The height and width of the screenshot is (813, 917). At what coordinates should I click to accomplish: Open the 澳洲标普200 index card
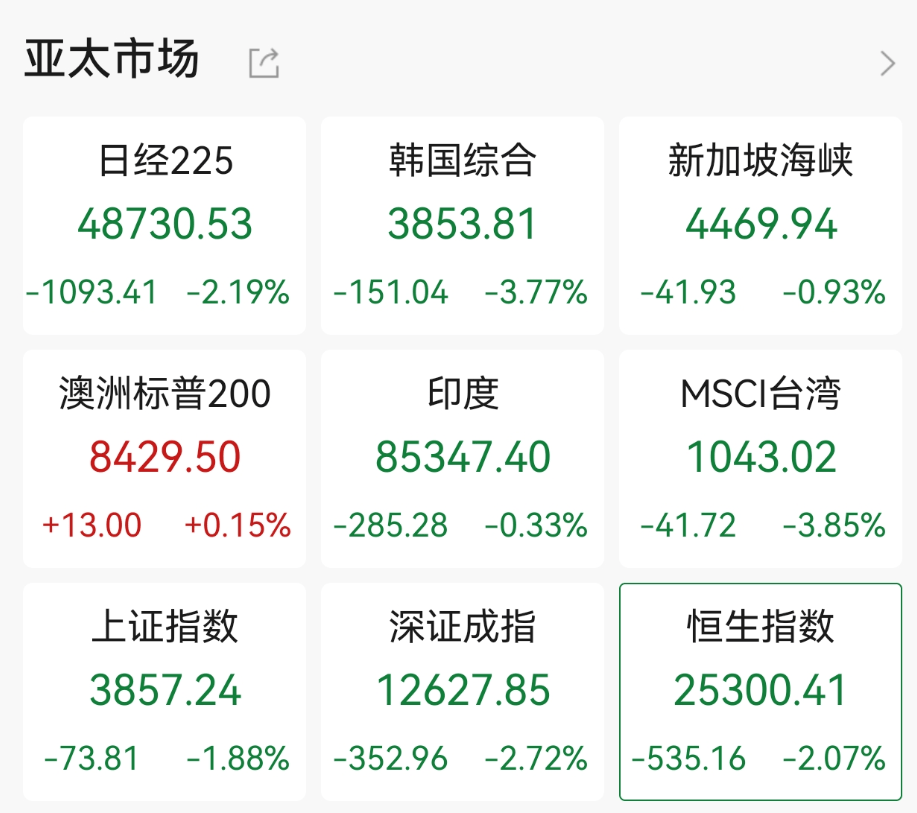click(x=165, y=458)
